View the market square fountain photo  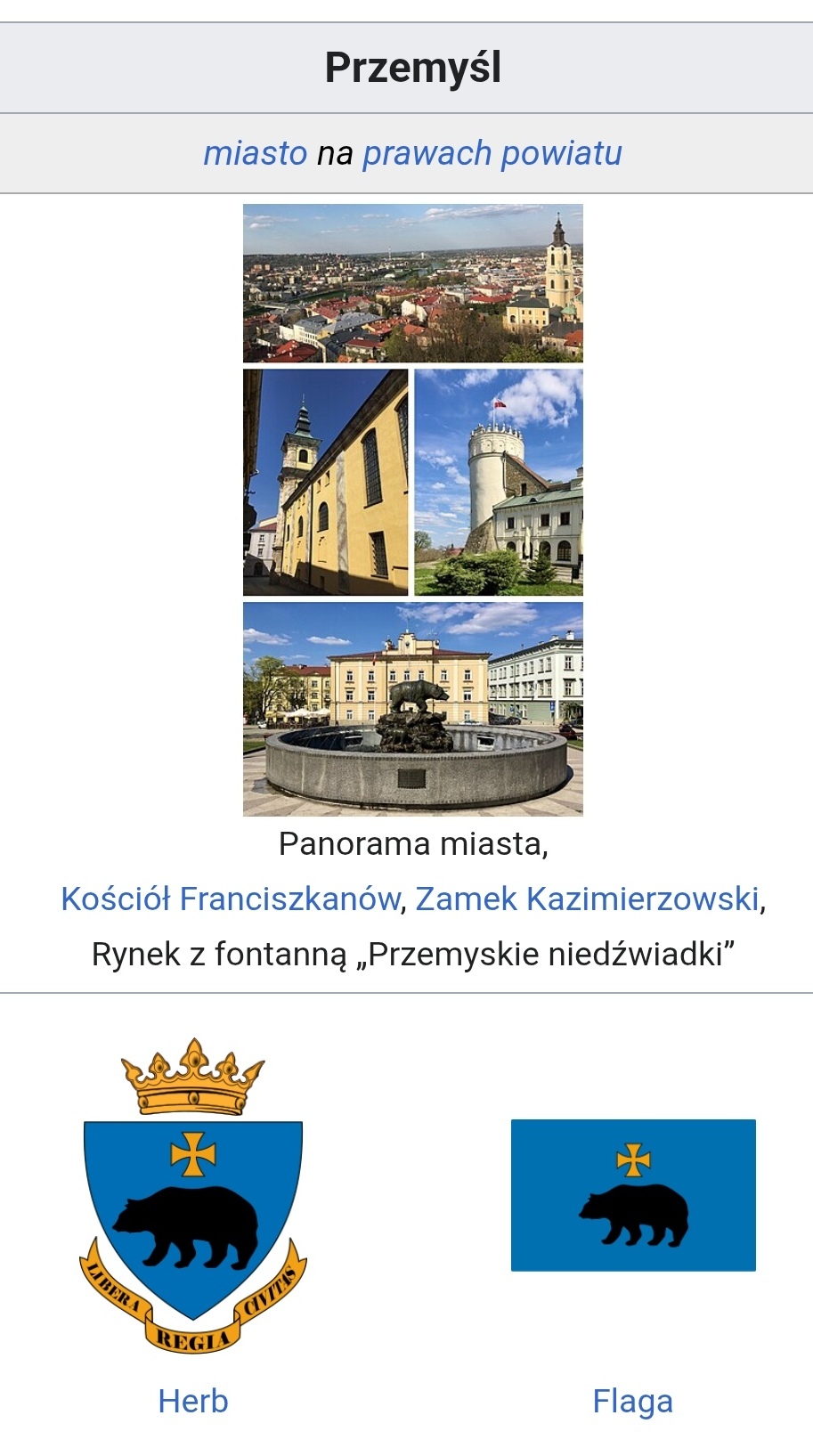[x=412, y=708]
